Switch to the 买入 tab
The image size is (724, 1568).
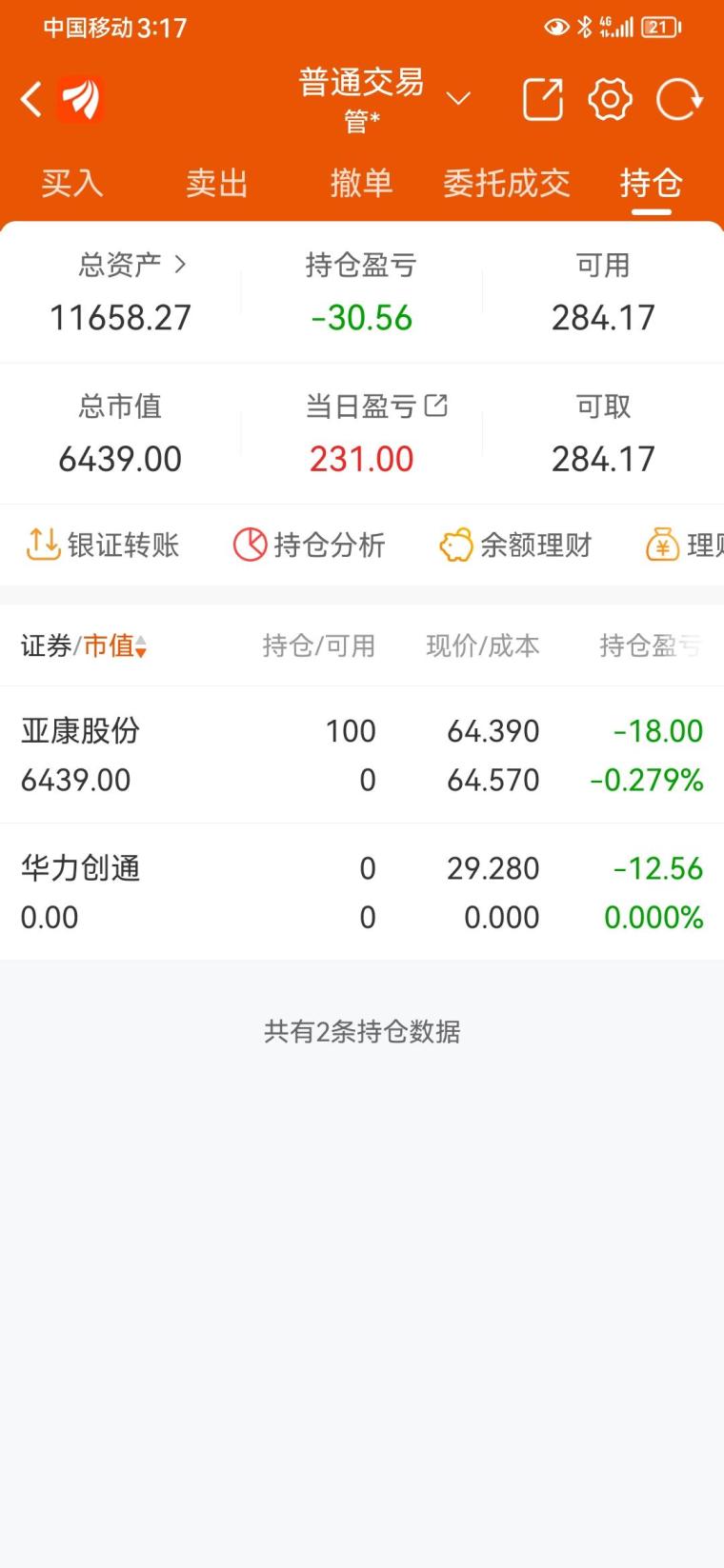click(71, 182)
